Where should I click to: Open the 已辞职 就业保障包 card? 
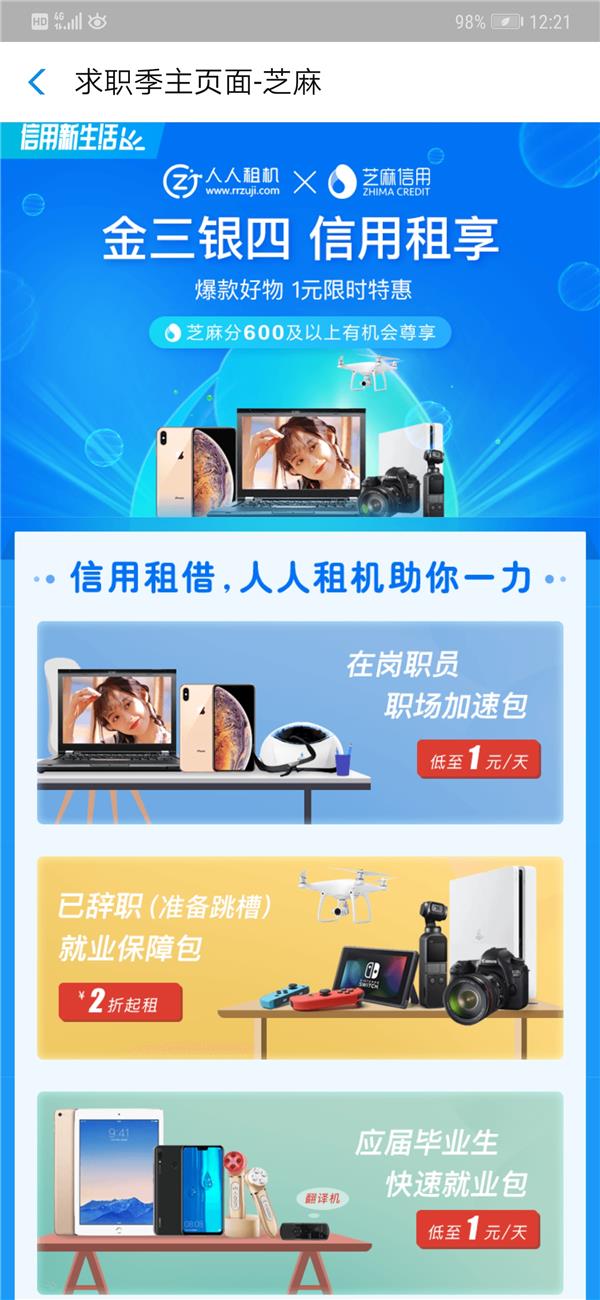(x=300, y=957)
